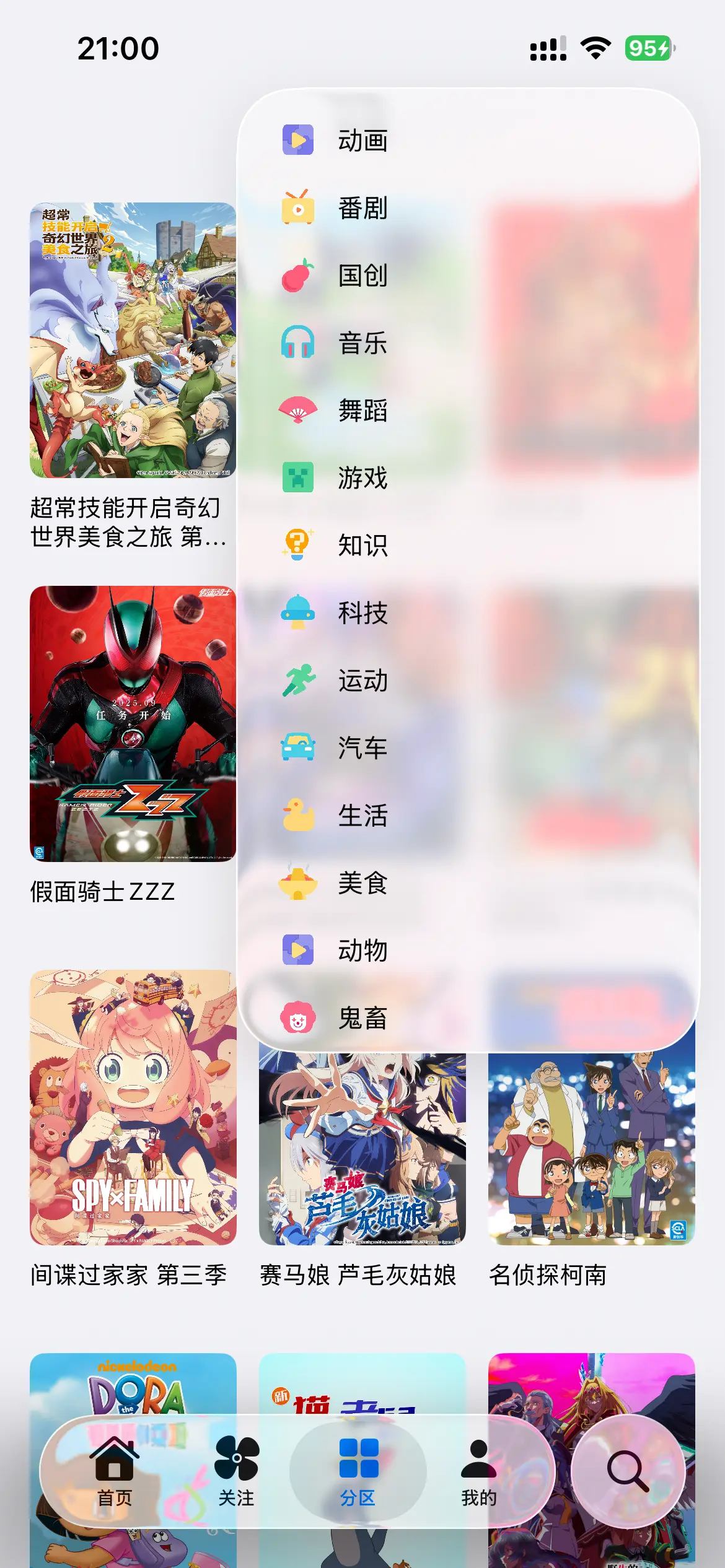Select the 音乐 headphones icon

pos(299,344)
